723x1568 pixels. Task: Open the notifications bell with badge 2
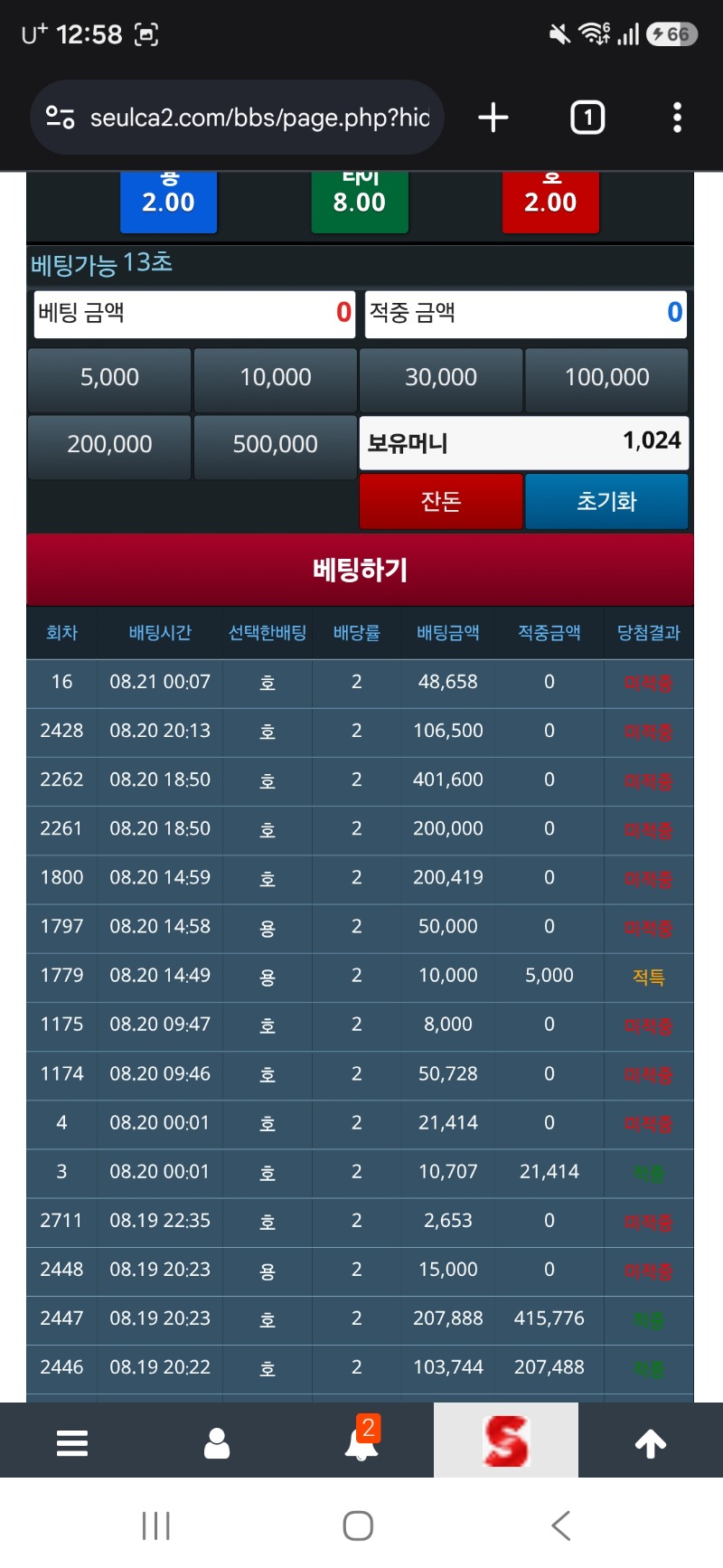[361, 1440]
